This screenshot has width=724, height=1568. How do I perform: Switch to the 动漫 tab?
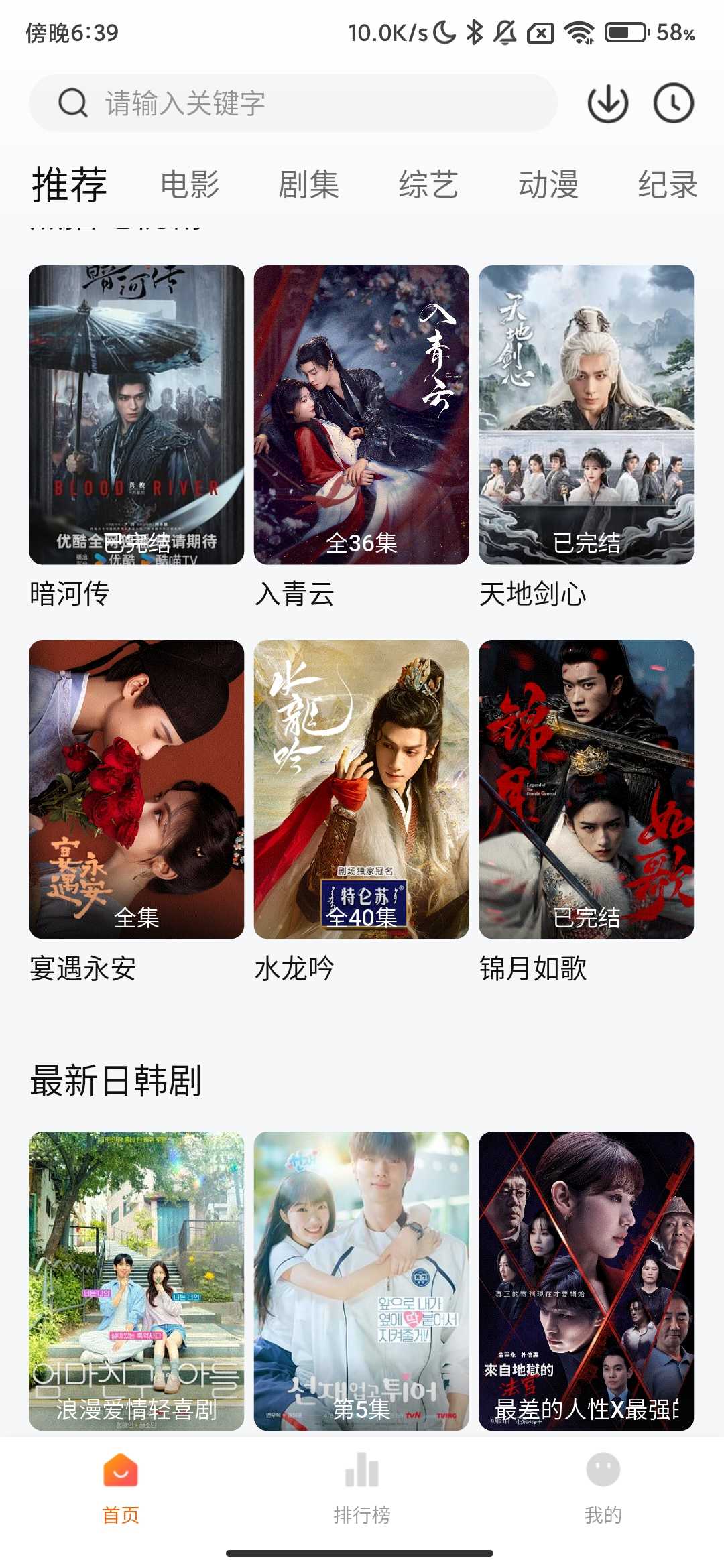(548, 184)
